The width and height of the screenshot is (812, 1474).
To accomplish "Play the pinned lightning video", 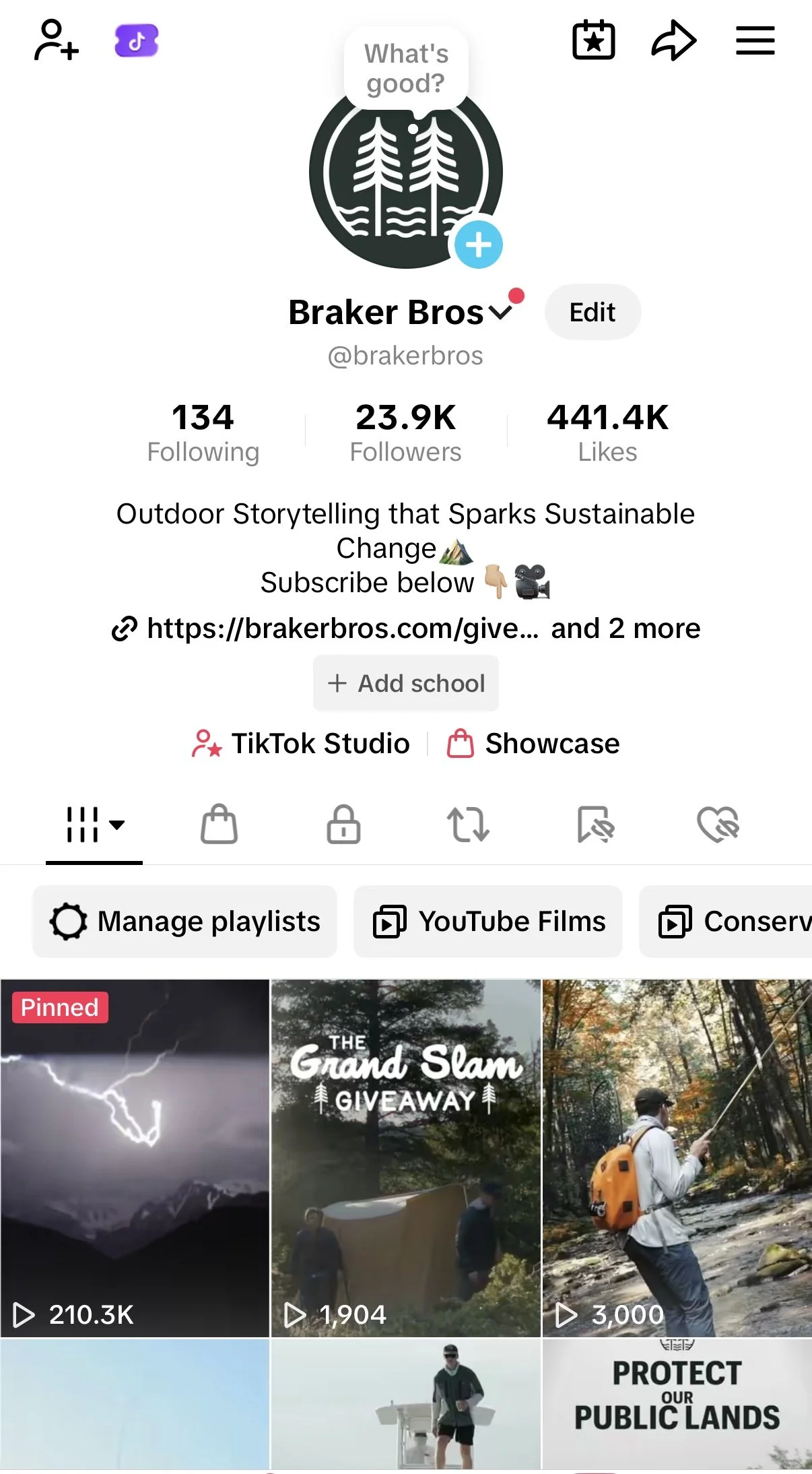I will [x=135, y=1157].
